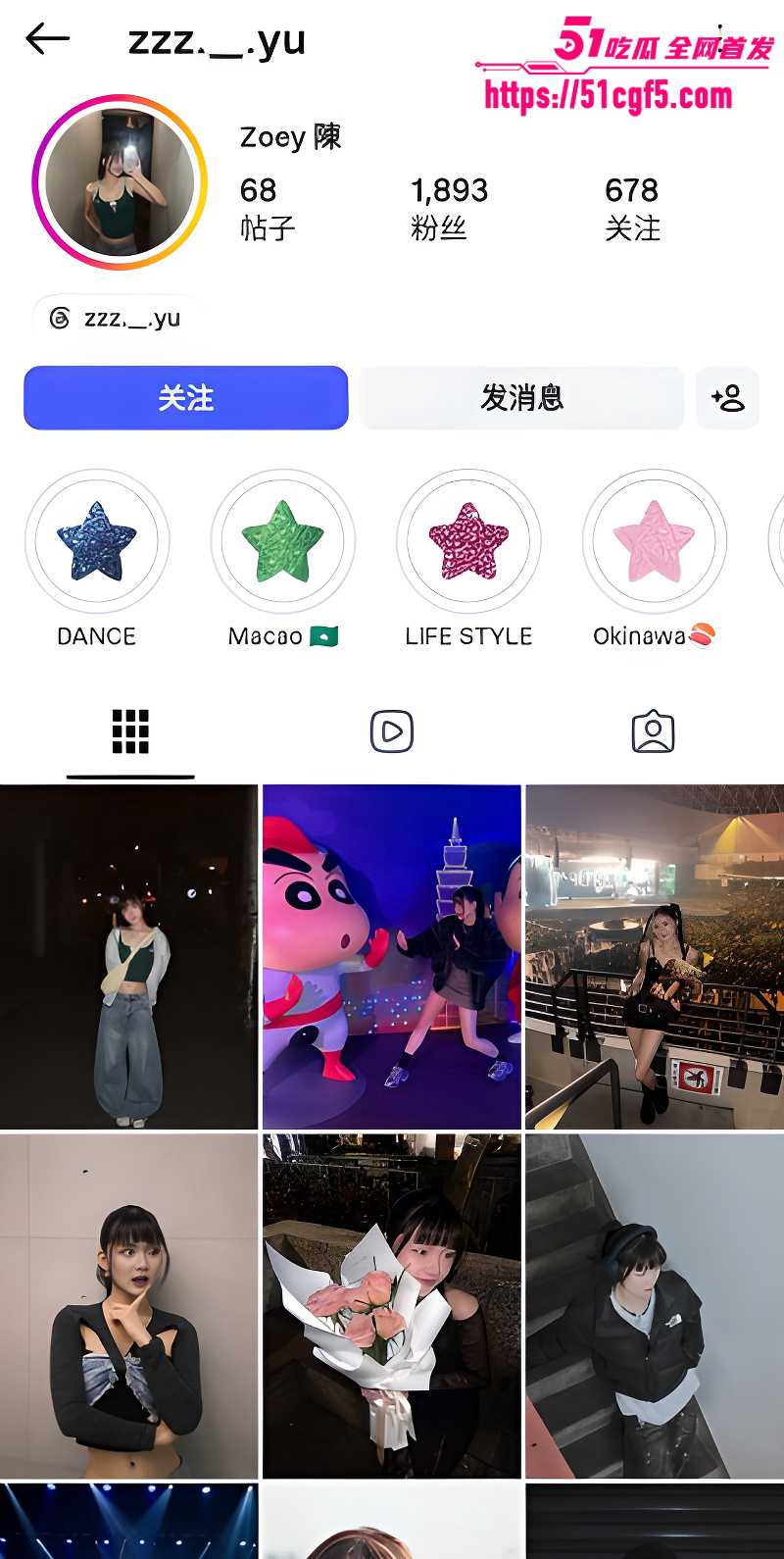Viewport: 784px width, 1559px height.
Task: Go back using the arrow icon
Action: [47, 39]
